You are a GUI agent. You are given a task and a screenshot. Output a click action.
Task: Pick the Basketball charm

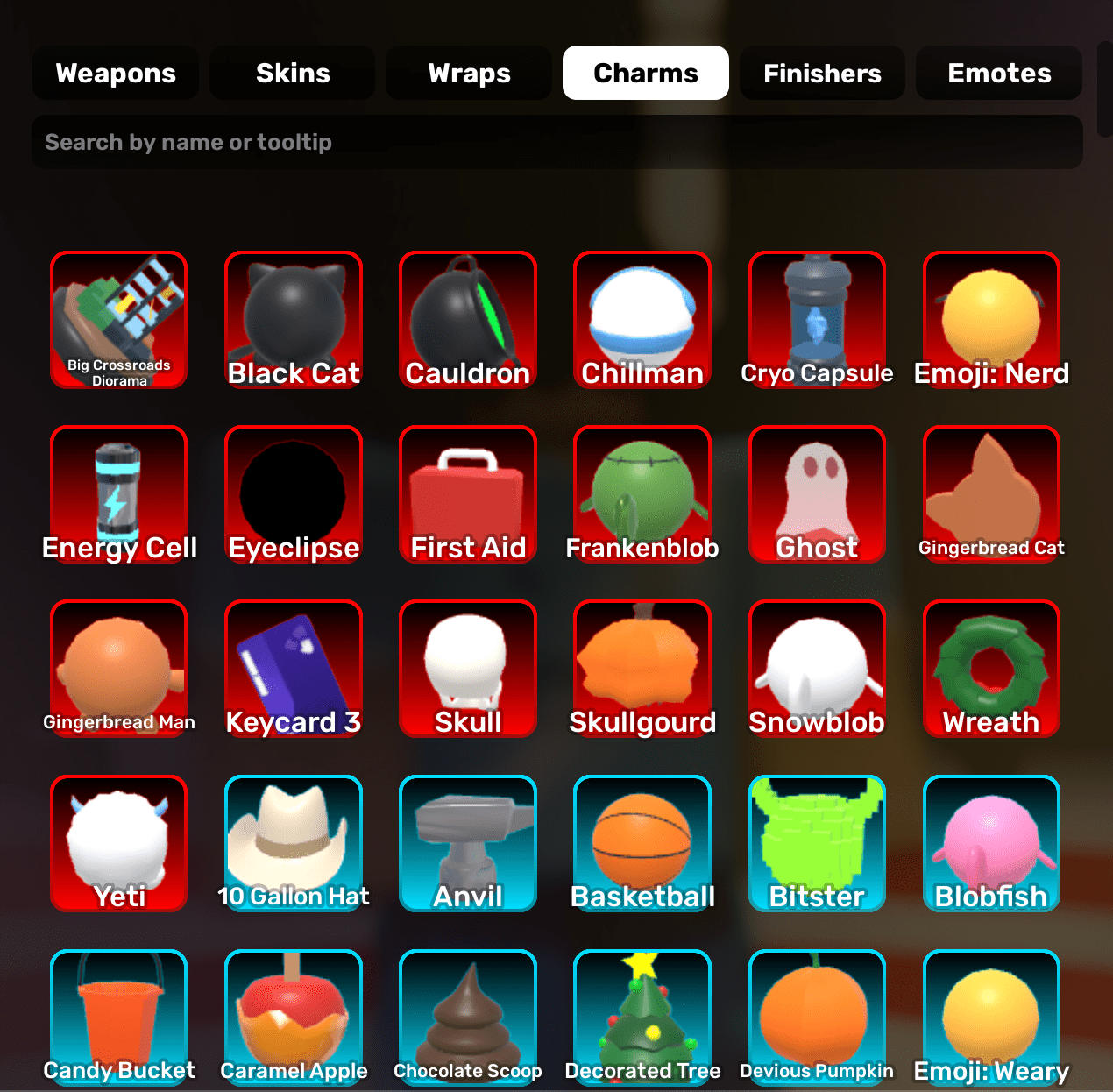[x=642, y=843]
